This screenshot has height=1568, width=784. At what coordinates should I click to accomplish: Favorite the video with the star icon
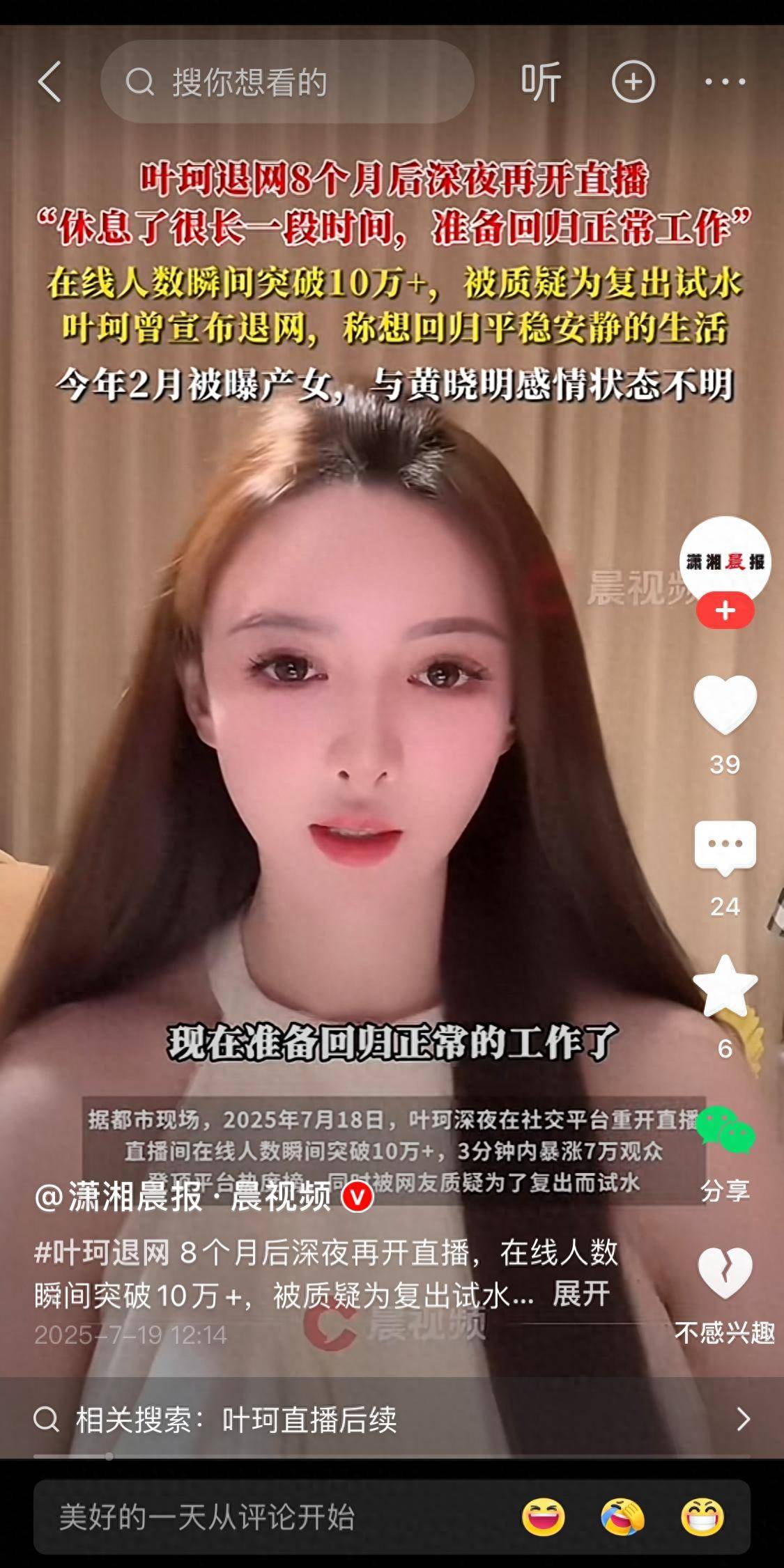tap(725, 986)
